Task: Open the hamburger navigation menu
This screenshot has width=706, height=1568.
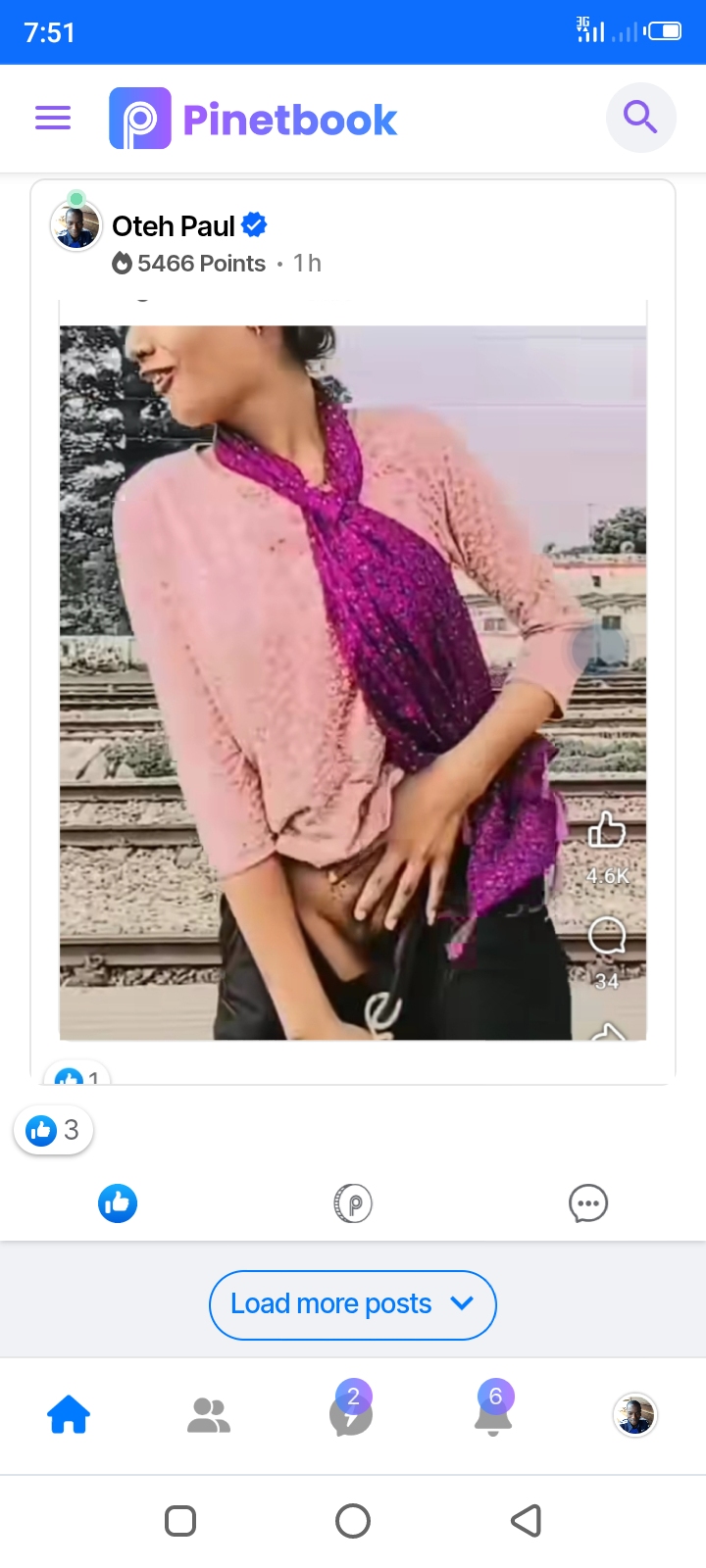Action: pos(52,117)
